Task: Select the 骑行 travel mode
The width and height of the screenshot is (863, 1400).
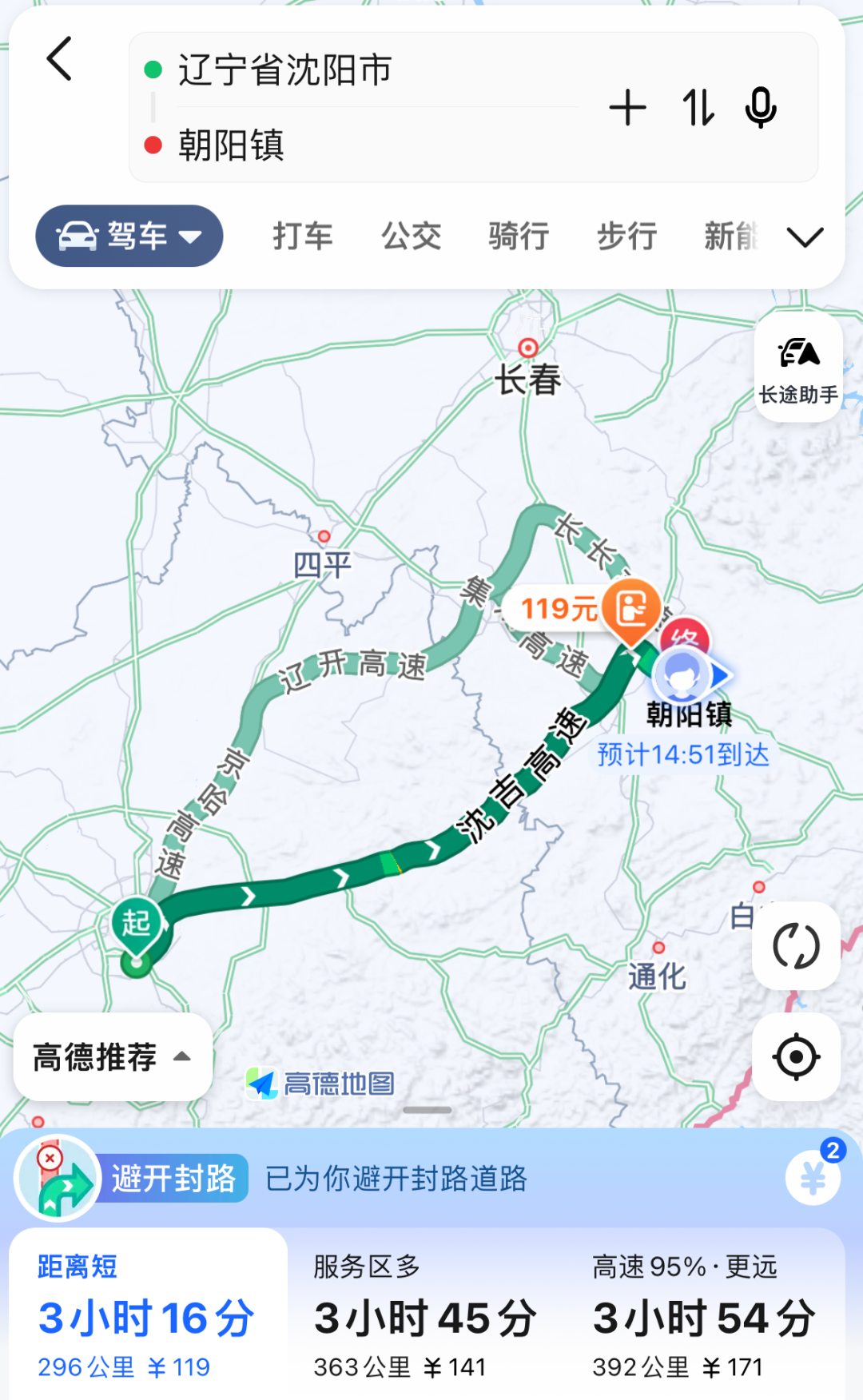Action: click(519, 237)
